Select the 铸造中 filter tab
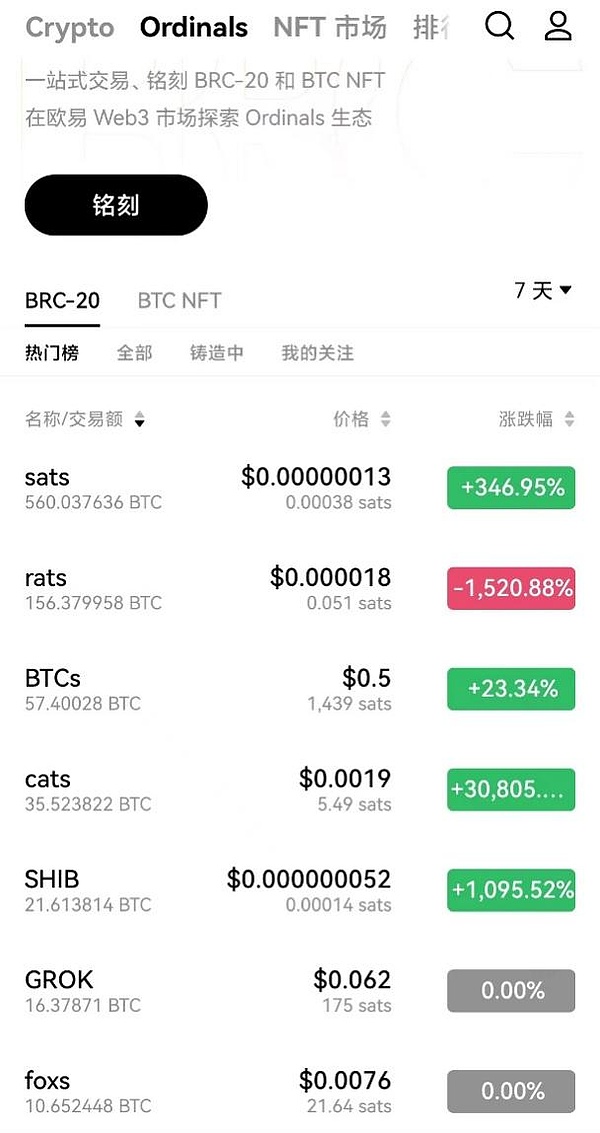This screenshot has width=600, height=1133. pyautogui.click(x=216, y=352)
